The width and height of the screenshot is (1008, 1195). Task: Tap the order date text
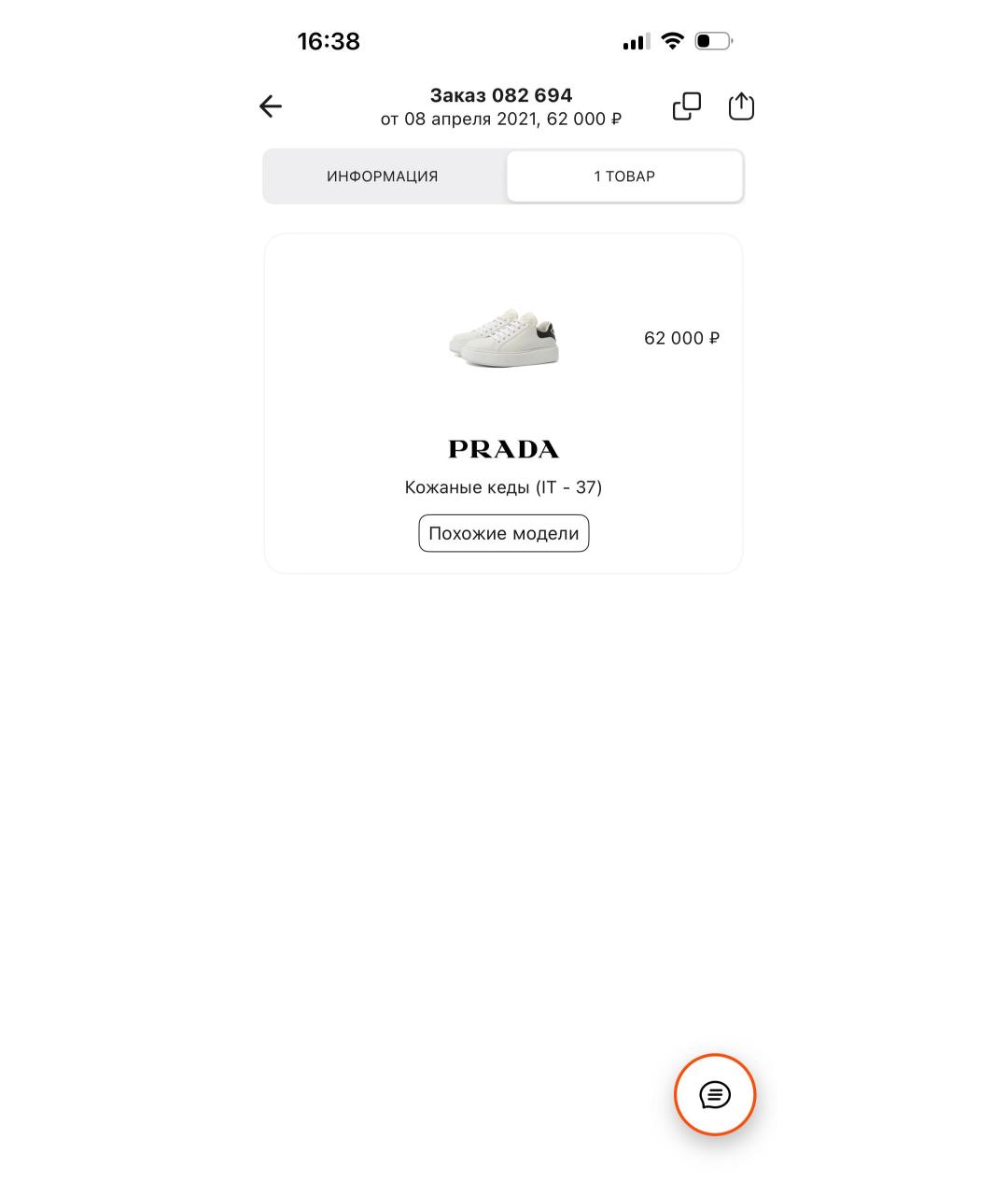pyautogui.click(x=501, y=119)
